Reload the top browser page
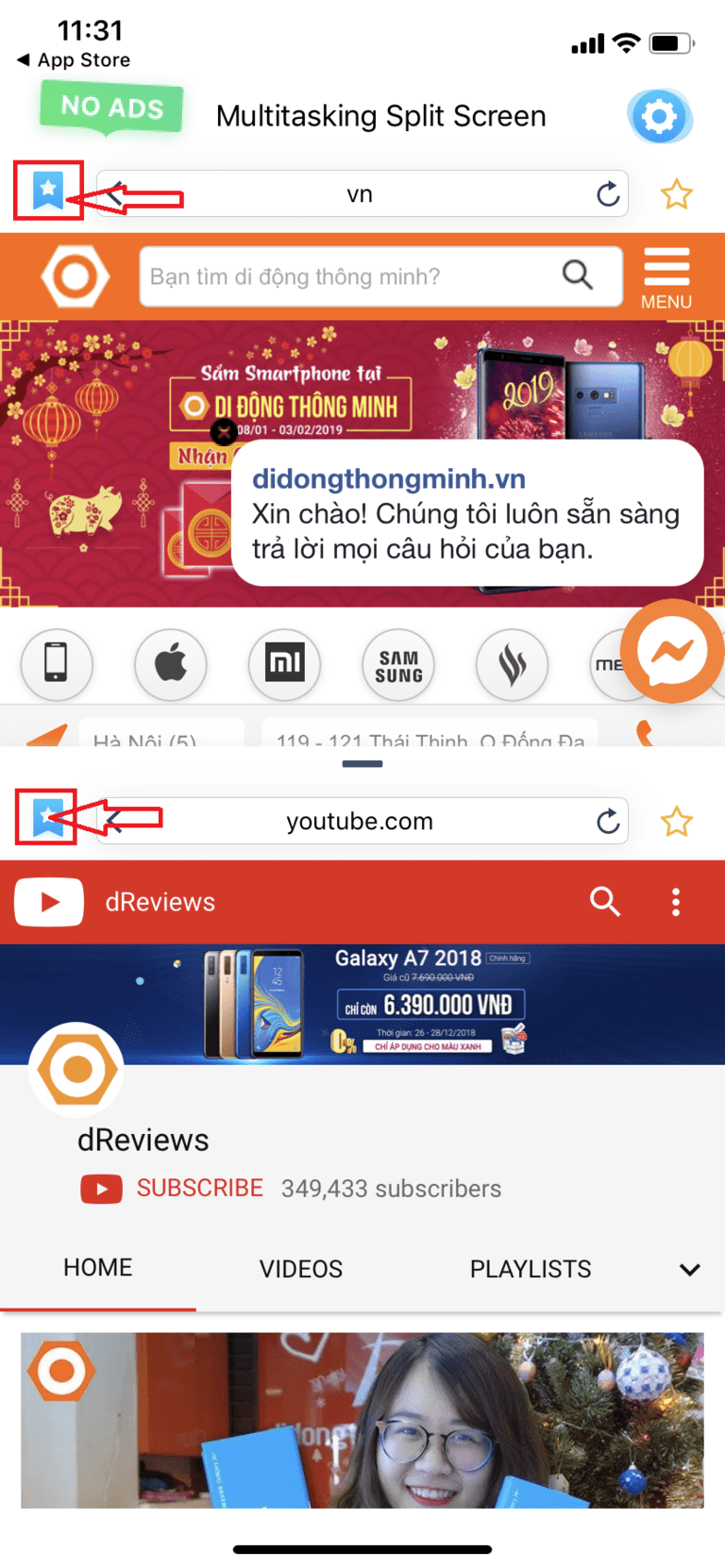 point(608,194)
